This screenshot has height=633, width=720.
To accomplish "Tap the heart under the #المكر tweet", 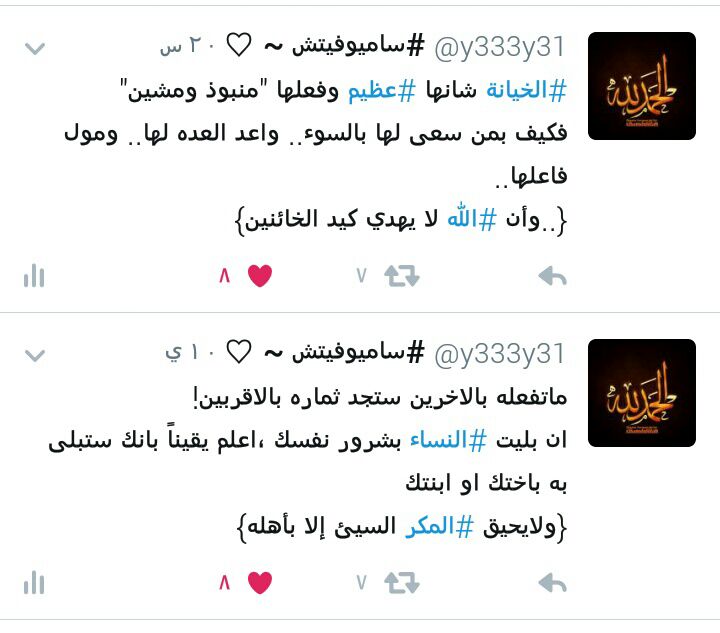I will point(260,583).
